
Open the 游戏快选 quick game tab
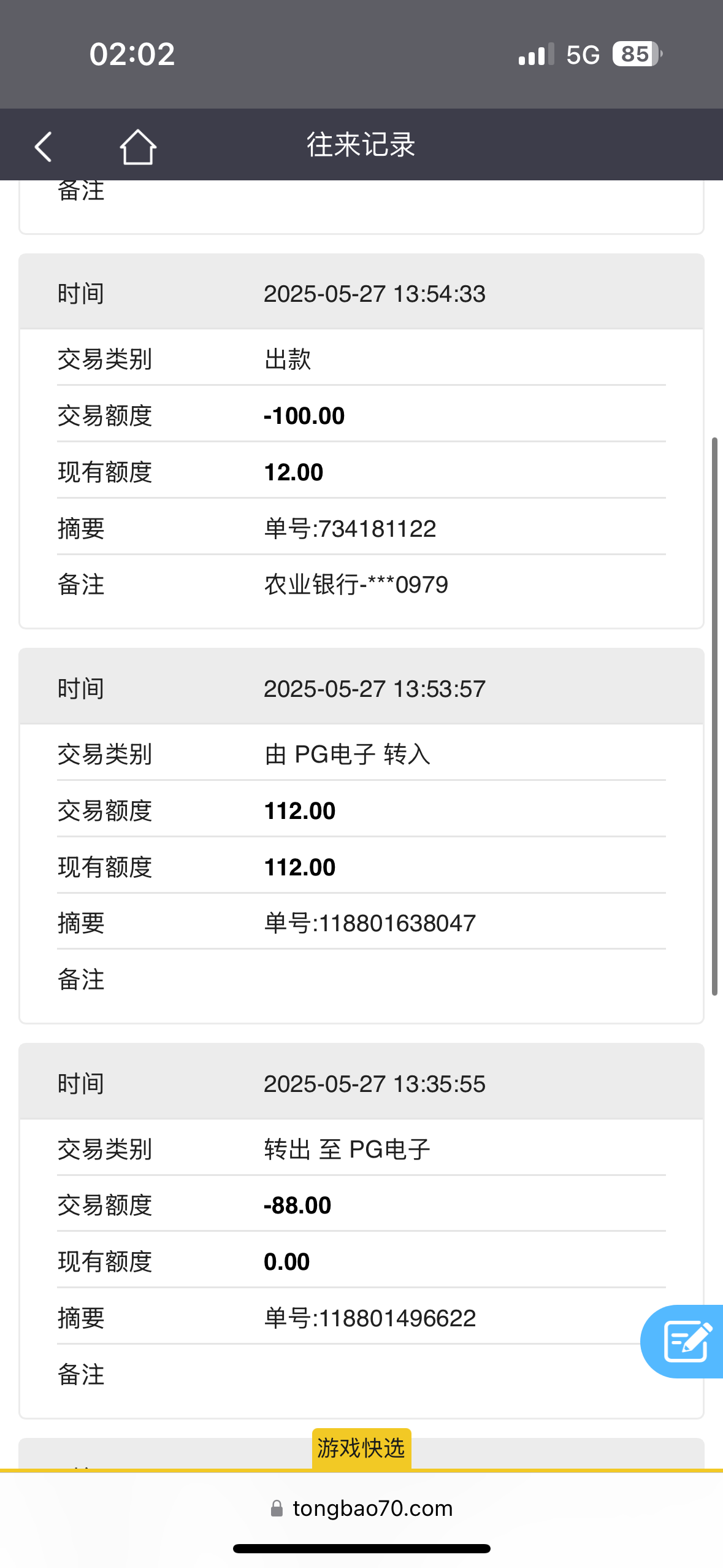click(361, 1448)
